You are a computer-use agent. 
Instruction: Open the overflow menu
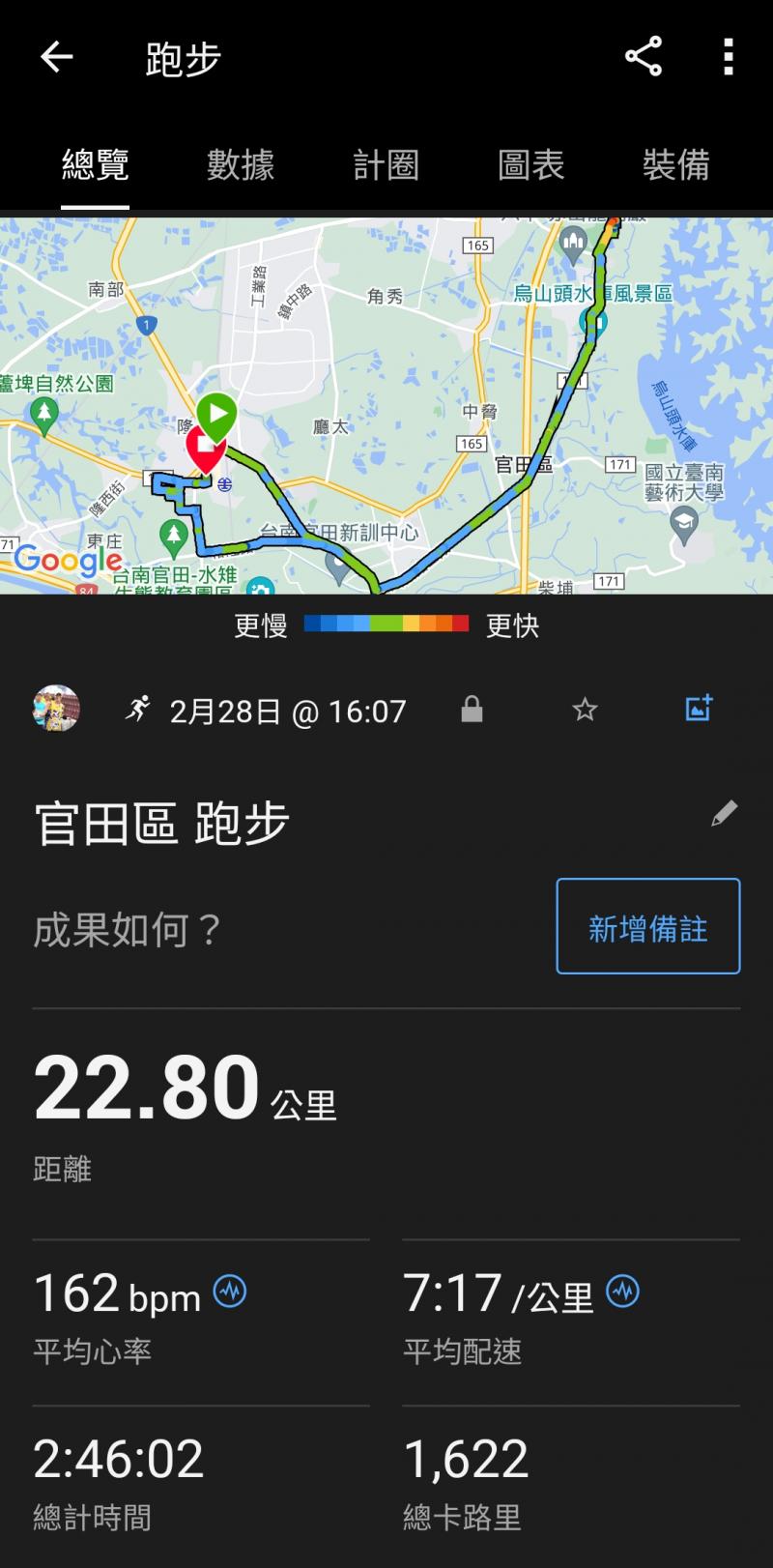pos(729,57)
